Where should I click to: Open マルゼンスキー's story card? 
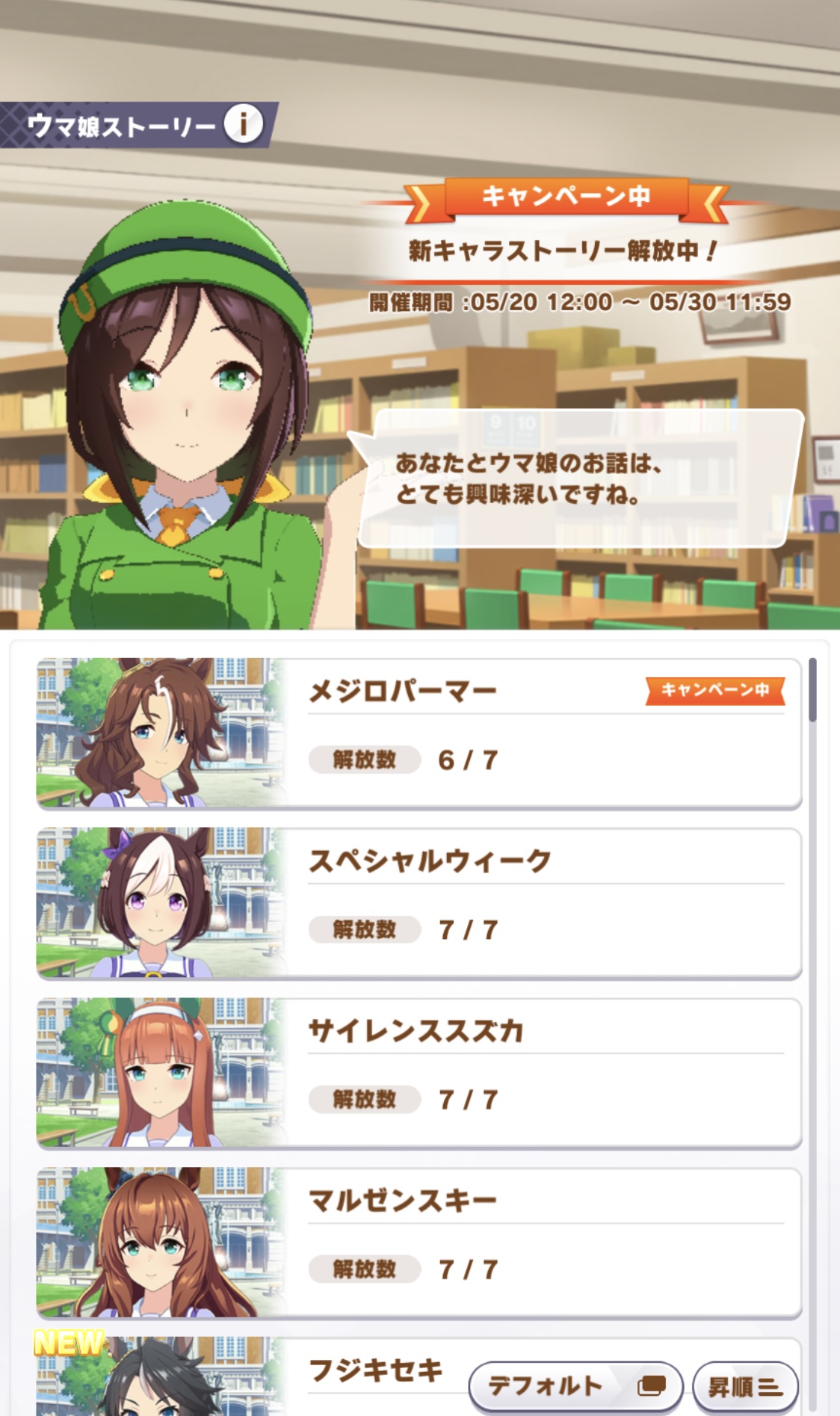point(419,1242)
